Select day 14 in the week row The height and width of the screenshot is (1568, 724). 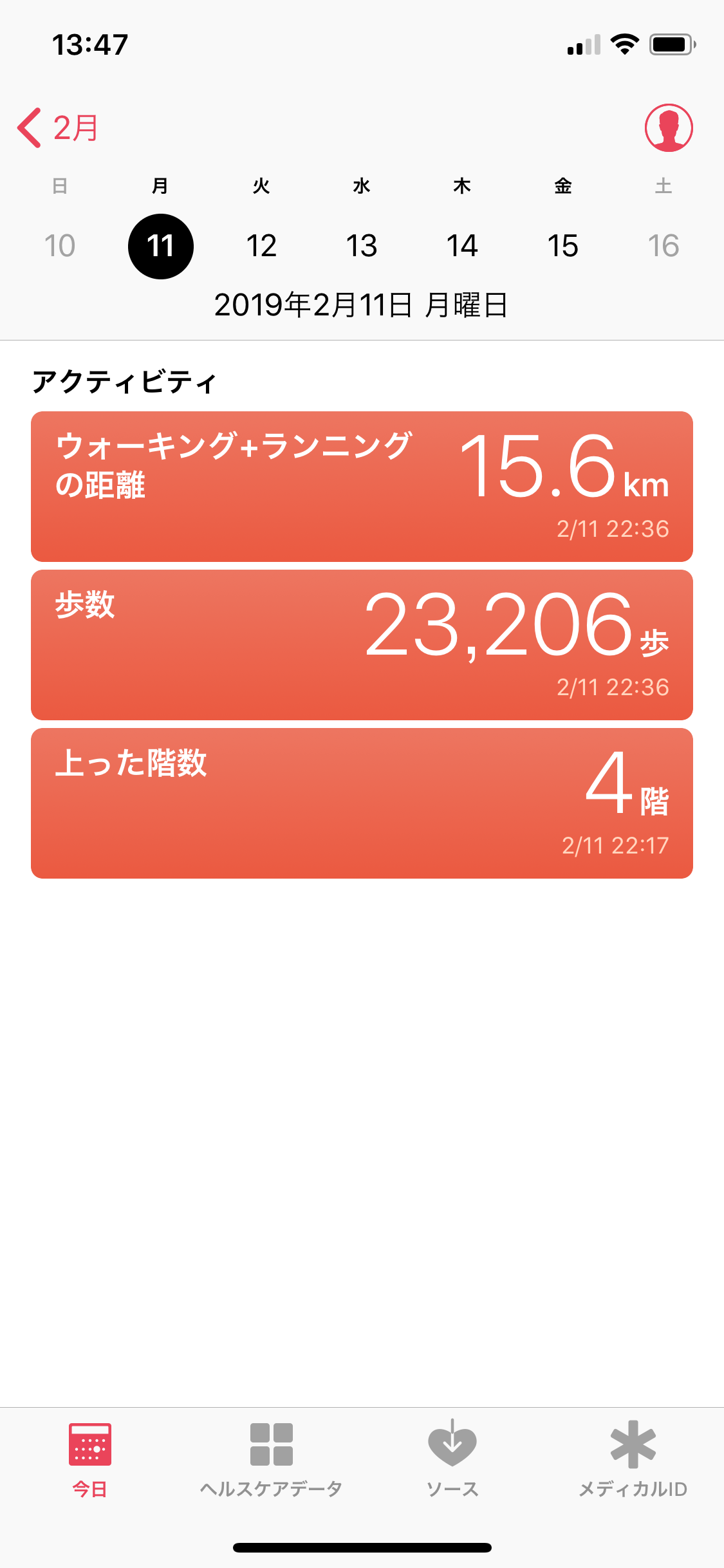coord(462,246)
